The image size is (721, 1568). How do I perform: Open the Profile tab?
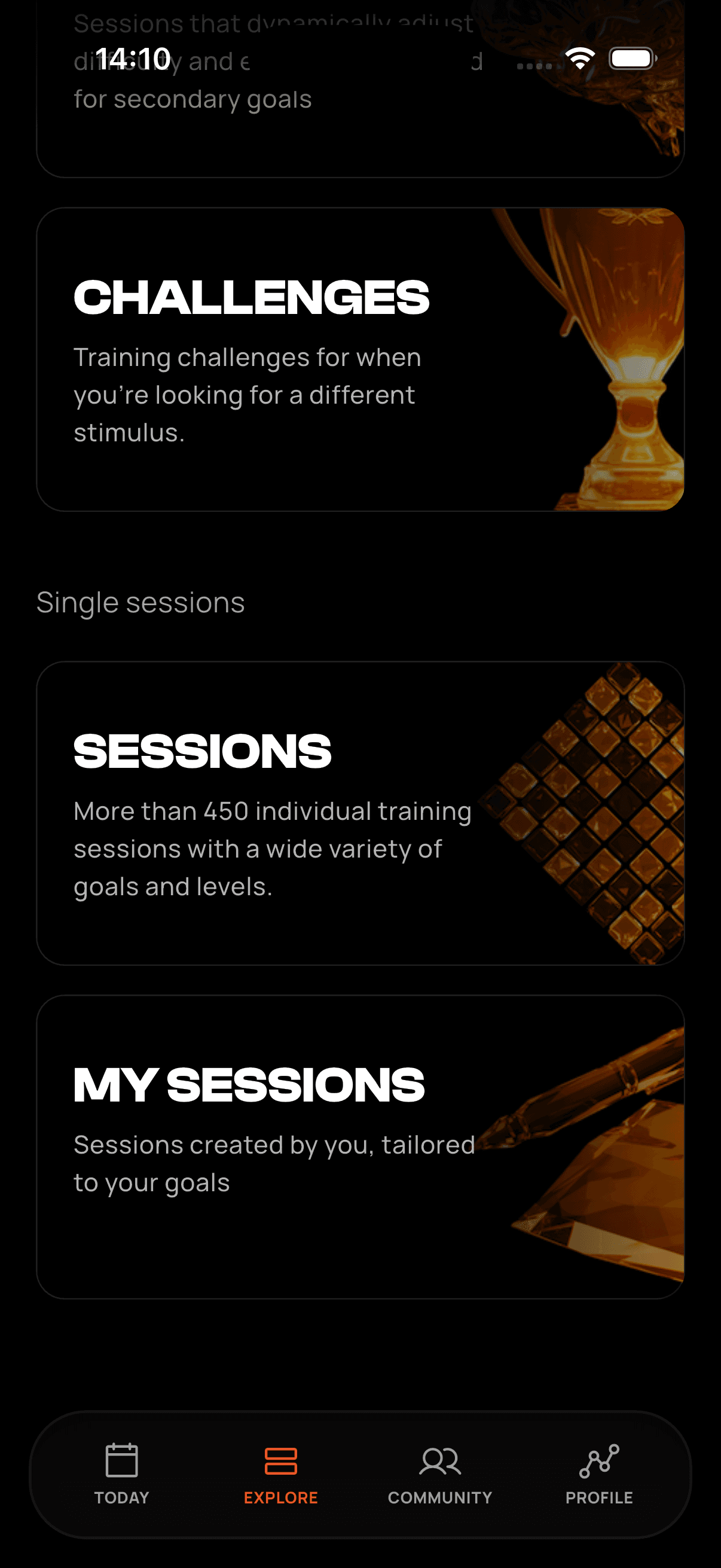(598, 1474)
